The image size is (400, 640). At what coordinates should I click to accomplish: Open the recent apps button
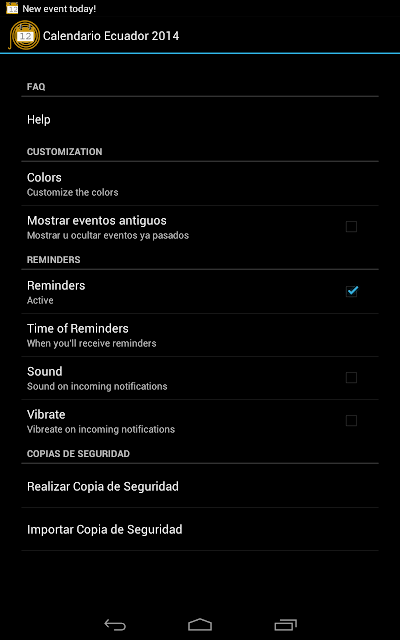[x=285, y=624]
